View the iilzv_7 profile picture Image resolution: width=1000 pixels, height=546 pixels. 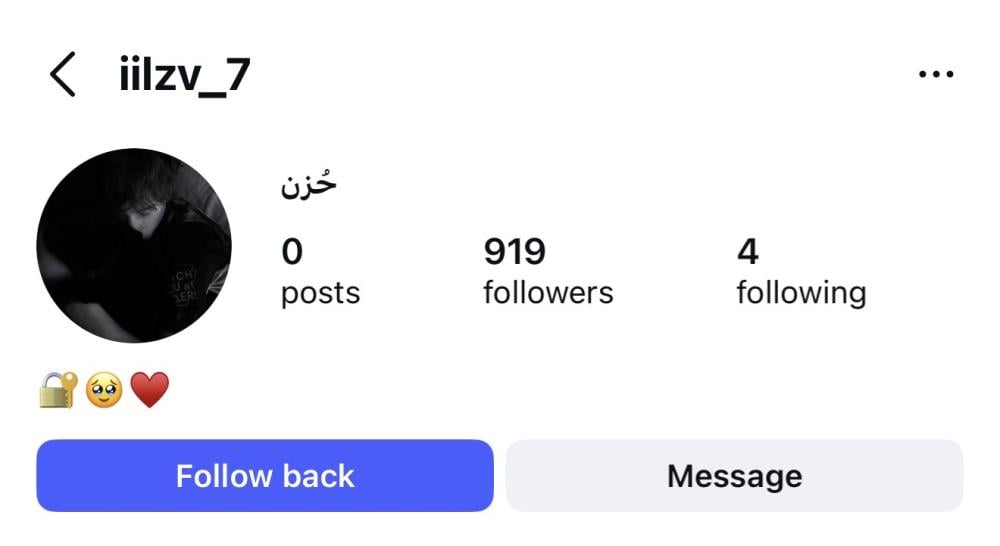134,246
